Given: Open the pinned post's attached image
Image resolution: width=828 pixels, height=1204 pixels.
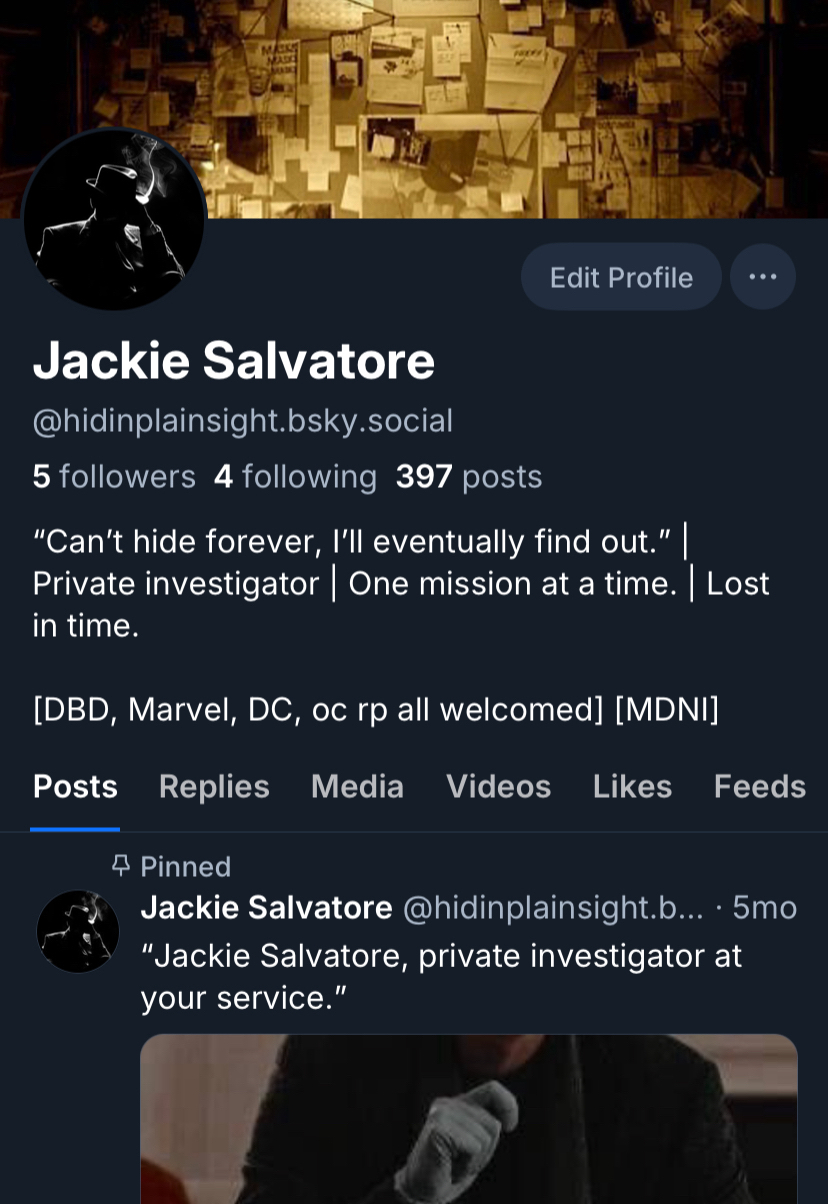Looking at the screenshot, I should coord(468,1120).
